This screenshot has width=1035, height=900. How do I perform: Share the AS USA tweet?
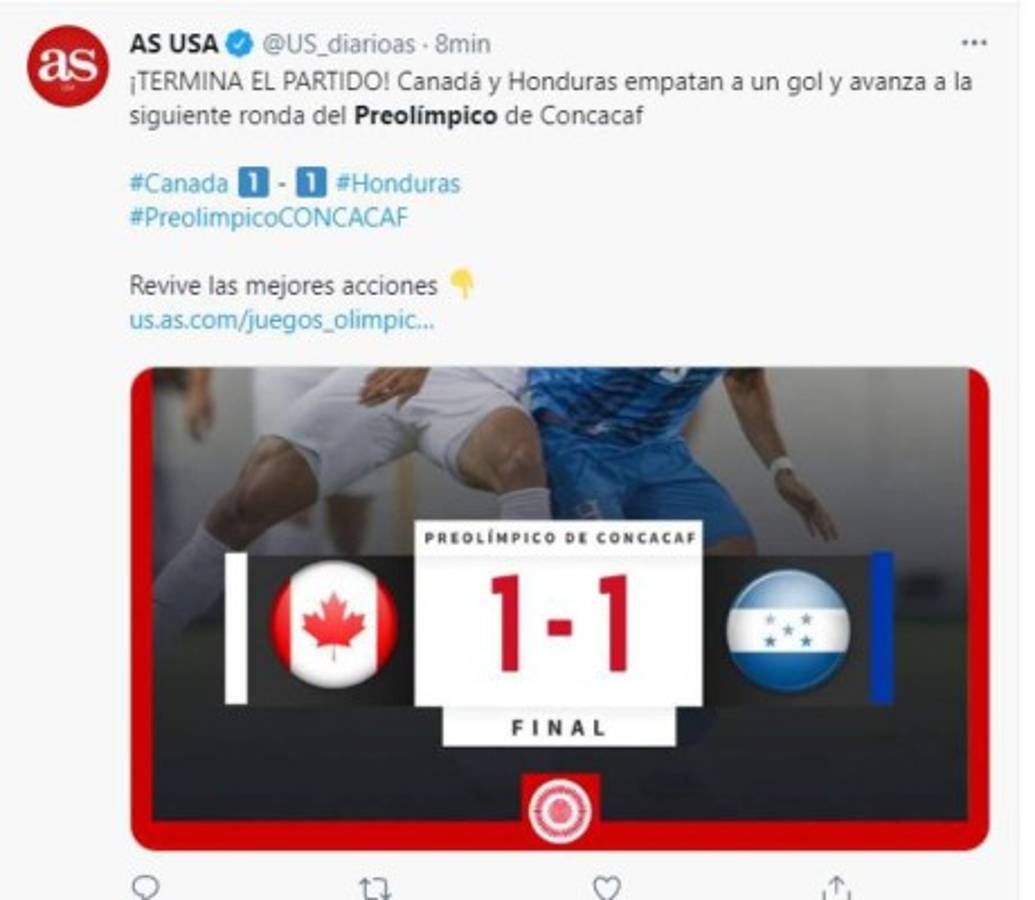pos(835,887)
